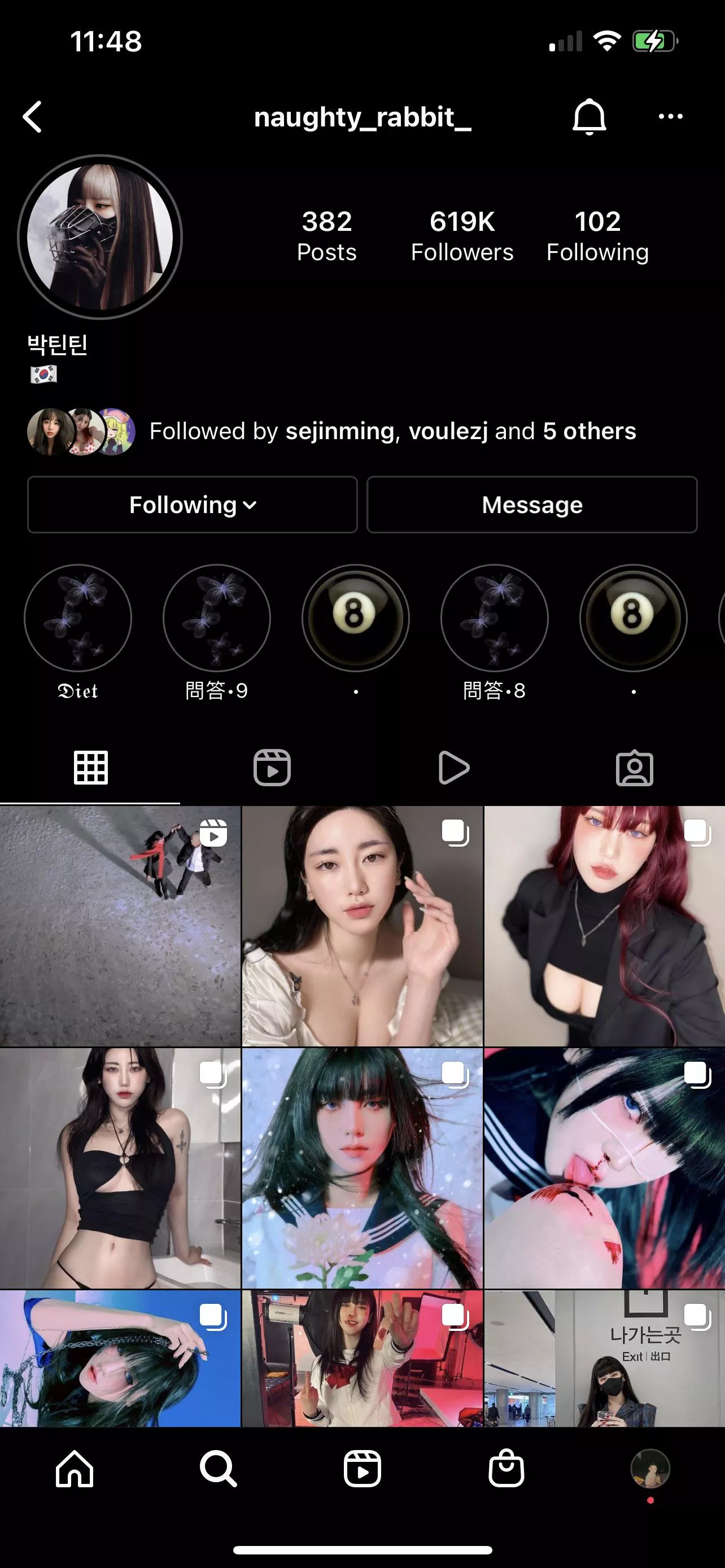Viewport: 725px width, 1568px height.
Task: Switch to the tagged photos tab
Action: pyautogui.click(x=634, y=768)
